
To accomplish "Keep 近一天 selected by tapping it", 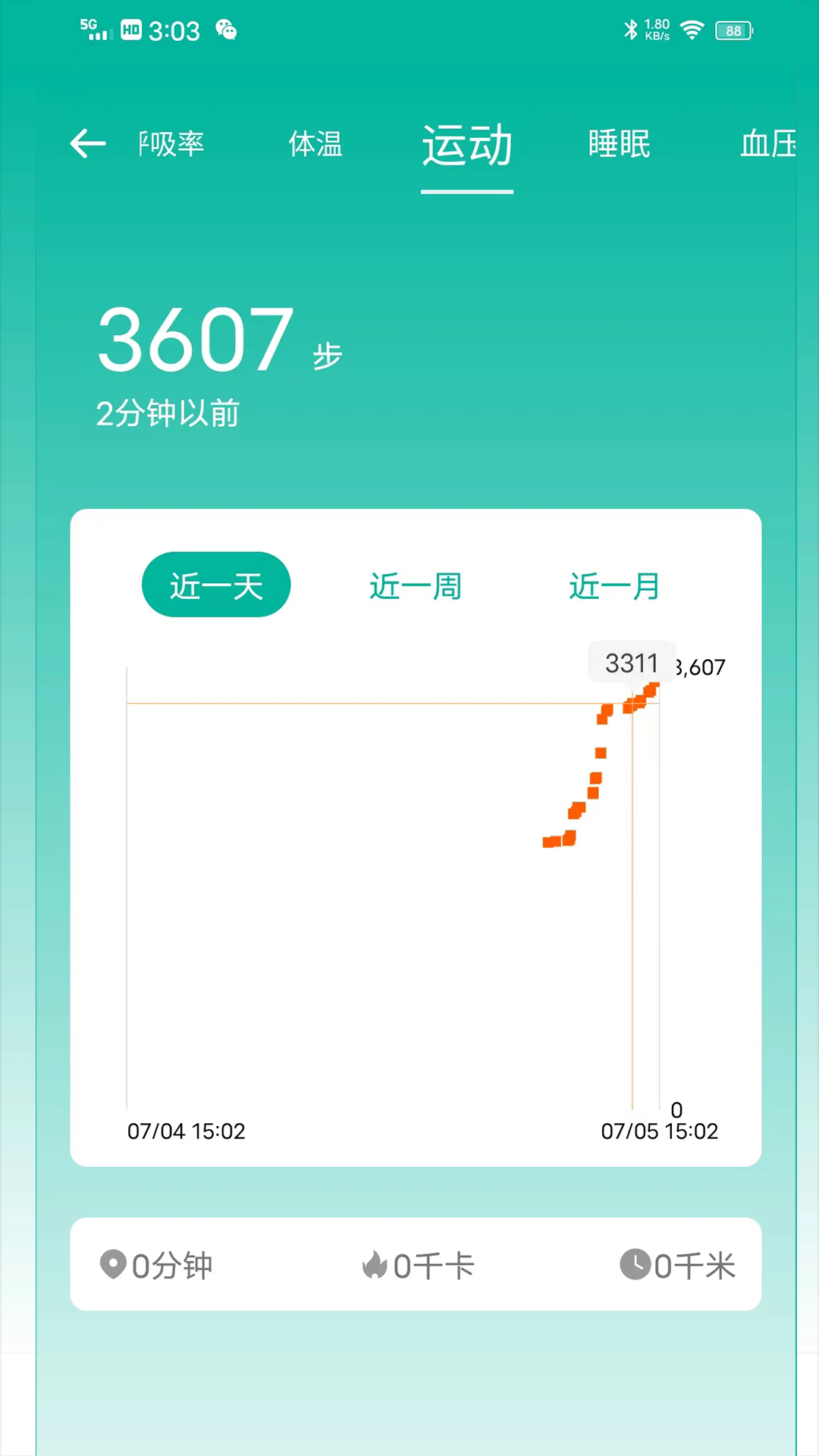I will [x=216, y=585].
